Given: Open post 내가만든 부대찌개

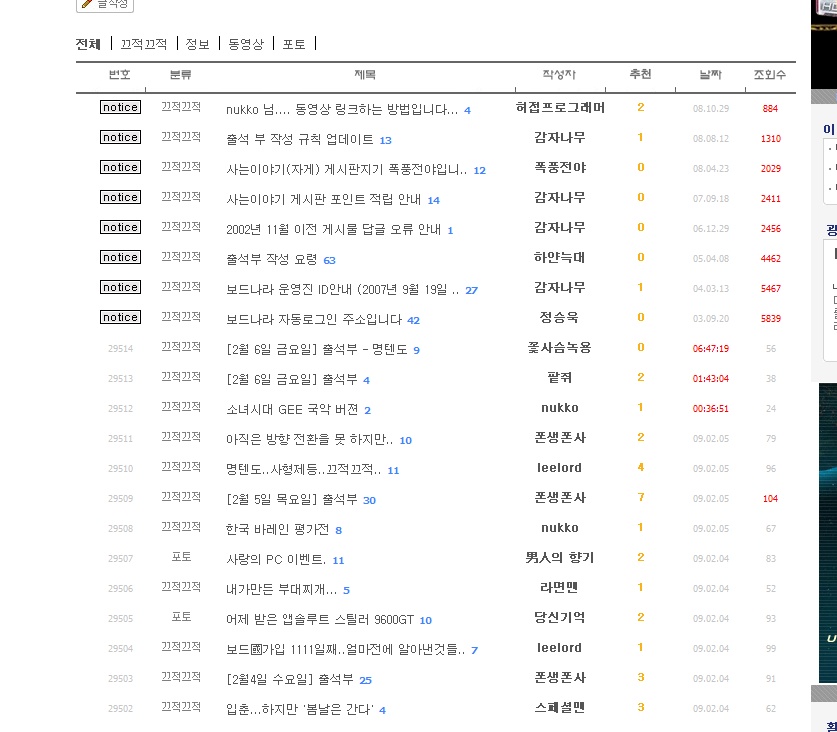Looking at the screenshot, I should [x=281, y=589].
